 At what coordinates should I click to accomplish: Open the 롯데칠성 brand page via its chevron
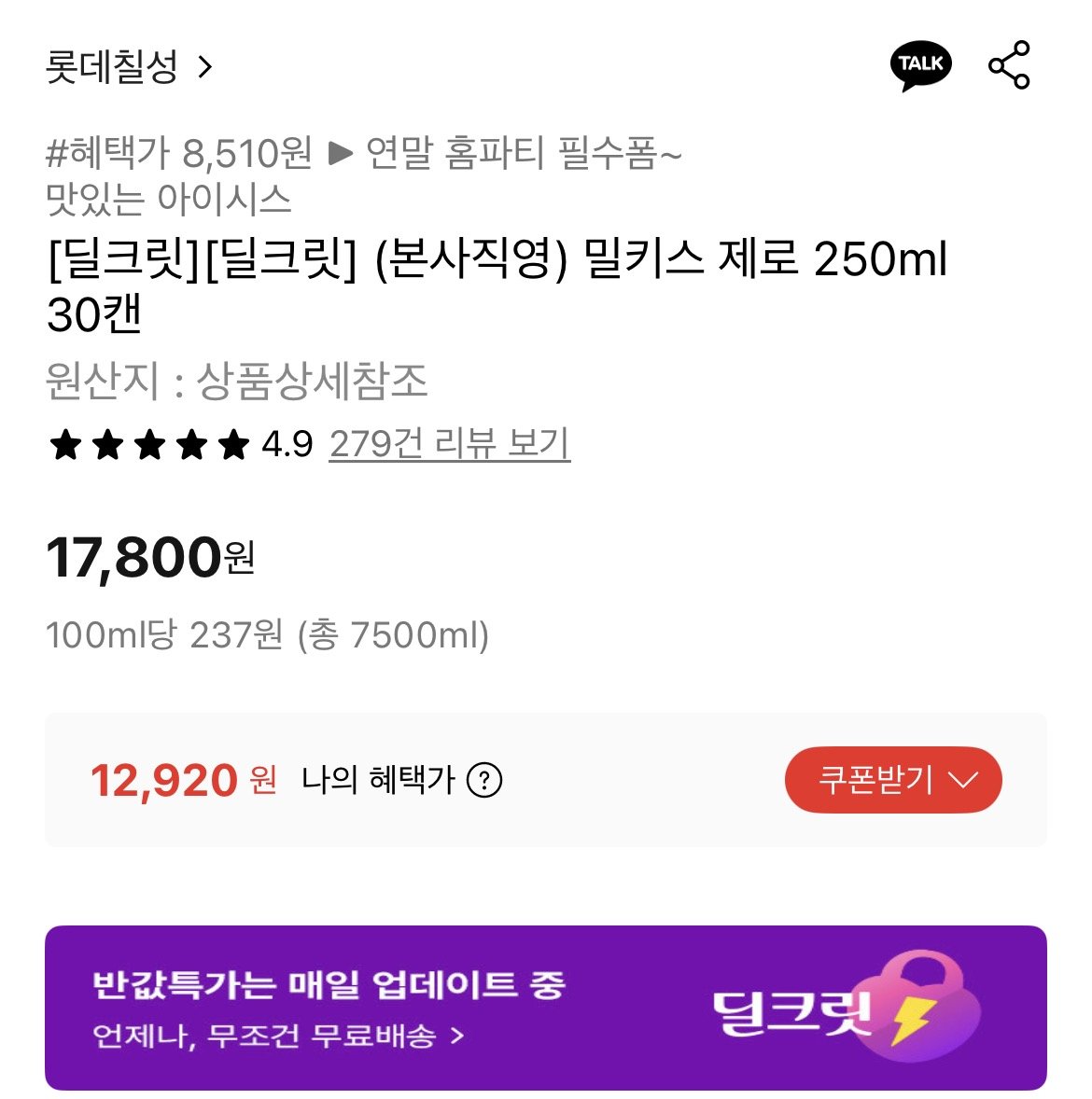point(206,68)
